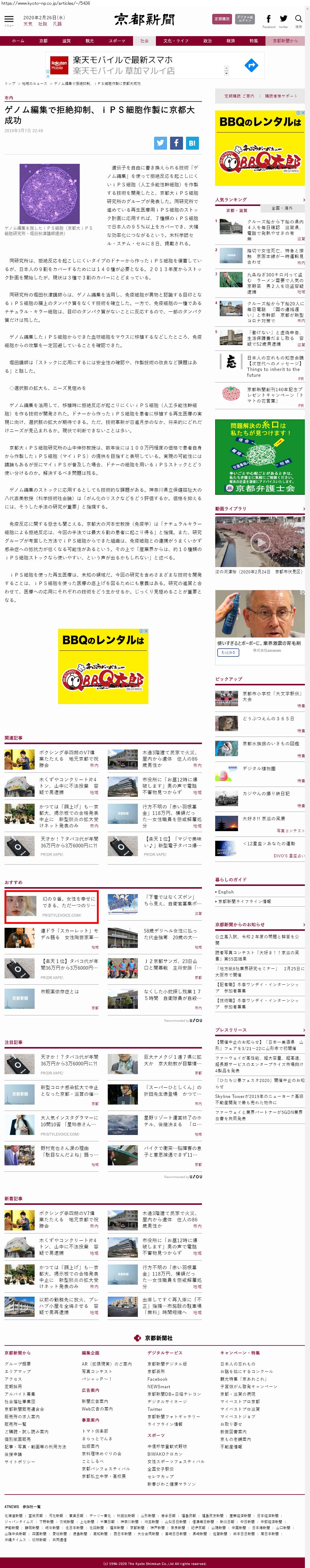Screen dimensions: 310x1568
Task: Bookmark article with the Hatena B! button
Action: click(191, 143)
